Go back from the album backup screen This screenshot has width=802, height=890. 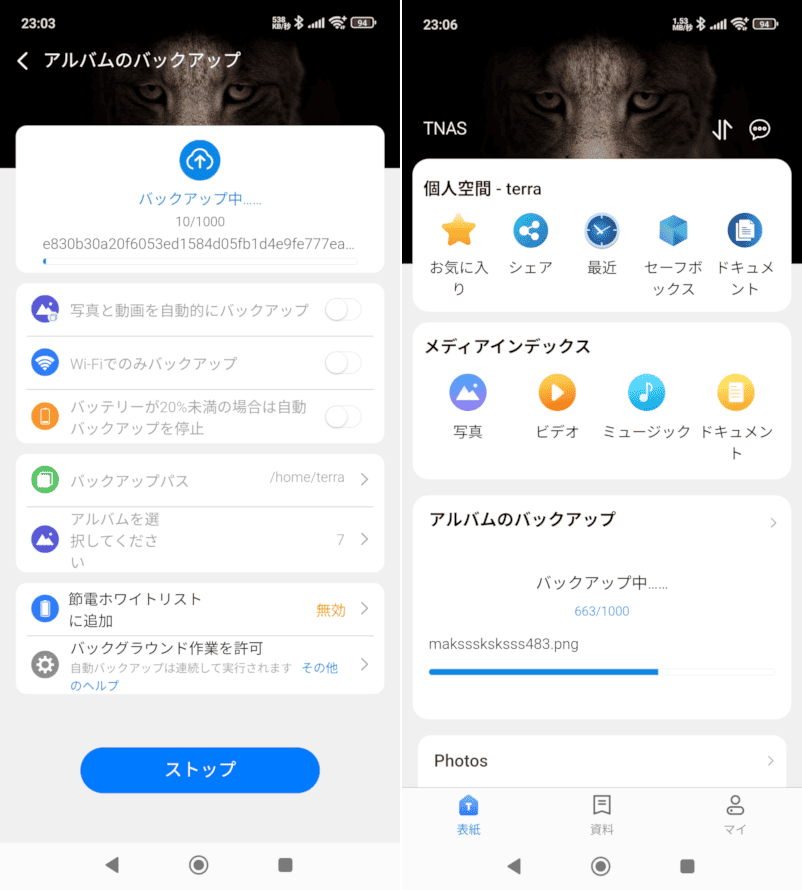(23, 61)
